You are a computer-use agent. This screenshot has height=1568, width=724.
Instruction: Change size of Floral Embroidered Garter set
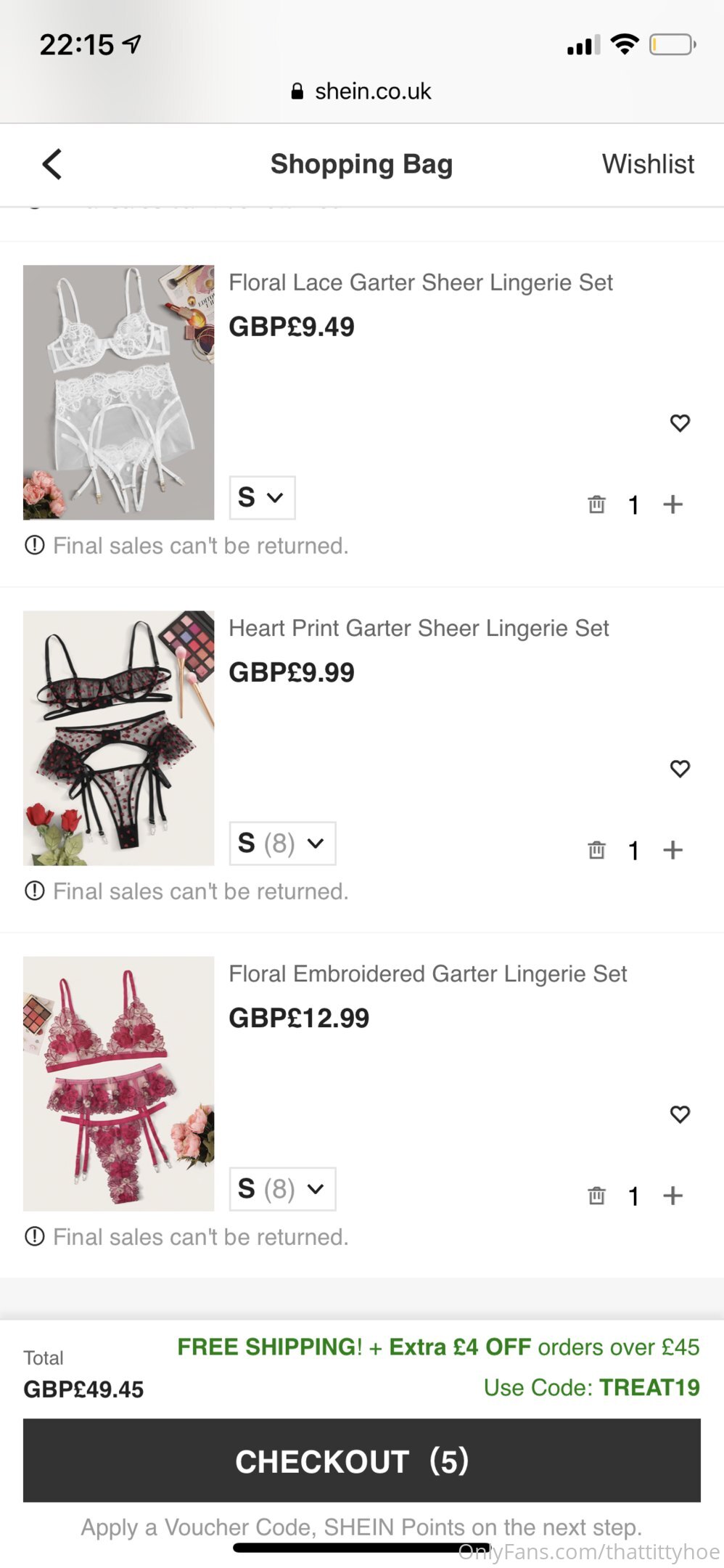tap(282, 1189)
